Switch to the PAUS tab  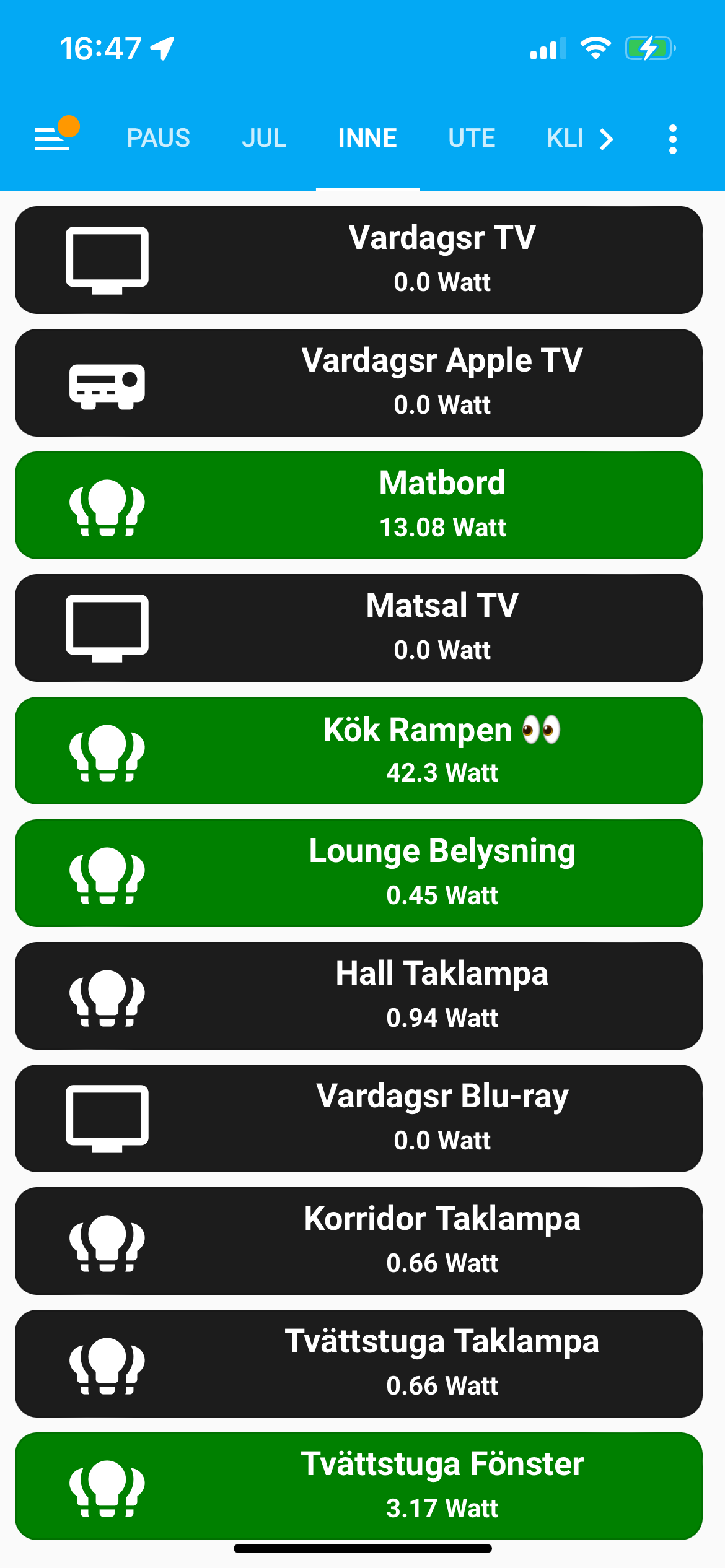[158, 138]
